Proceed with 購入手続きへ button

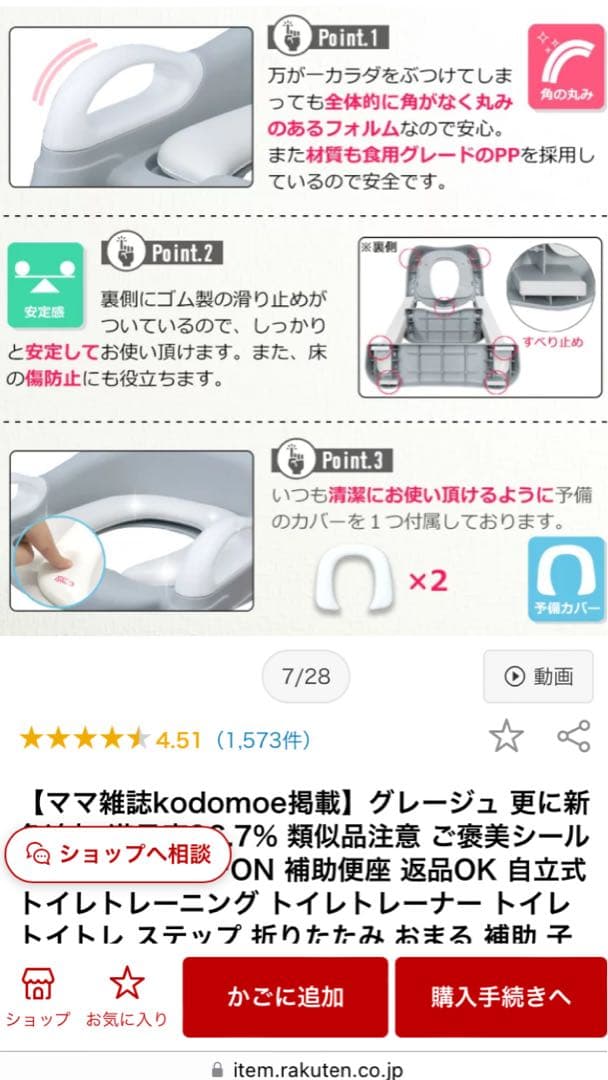pos(500,996)
